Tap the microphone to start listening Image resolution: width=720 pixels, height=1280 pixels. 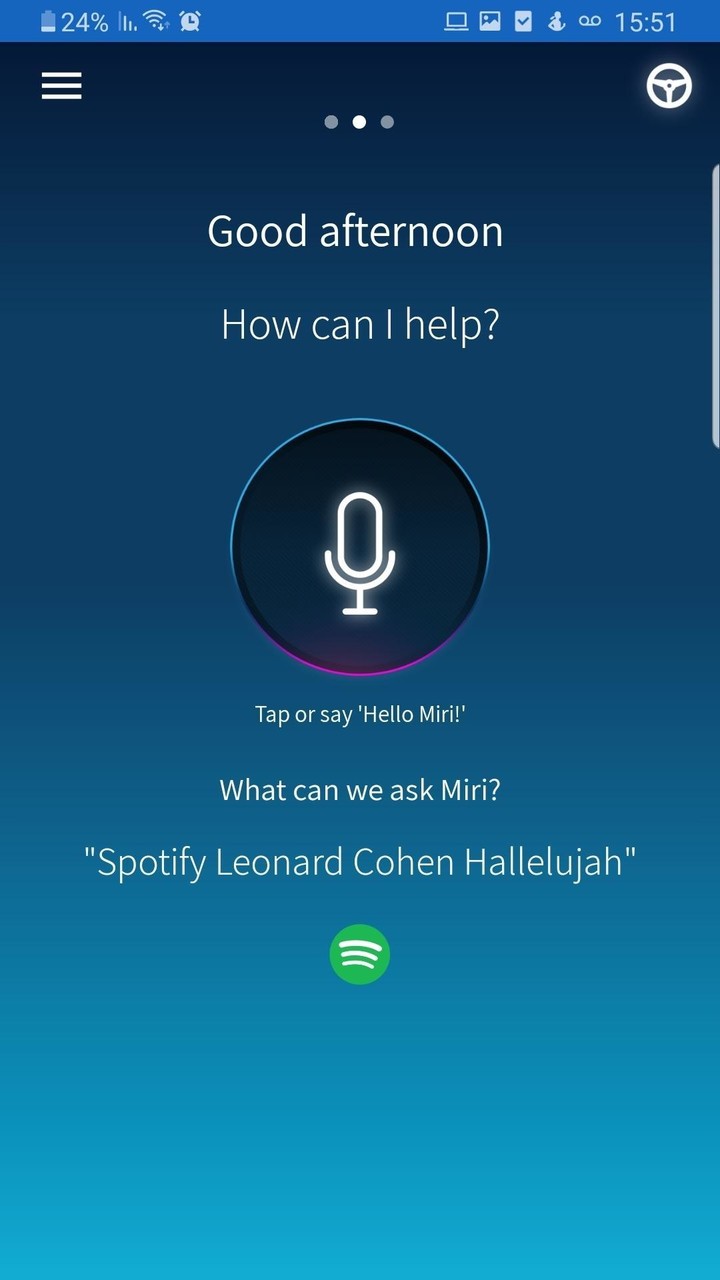pos(360,545)
